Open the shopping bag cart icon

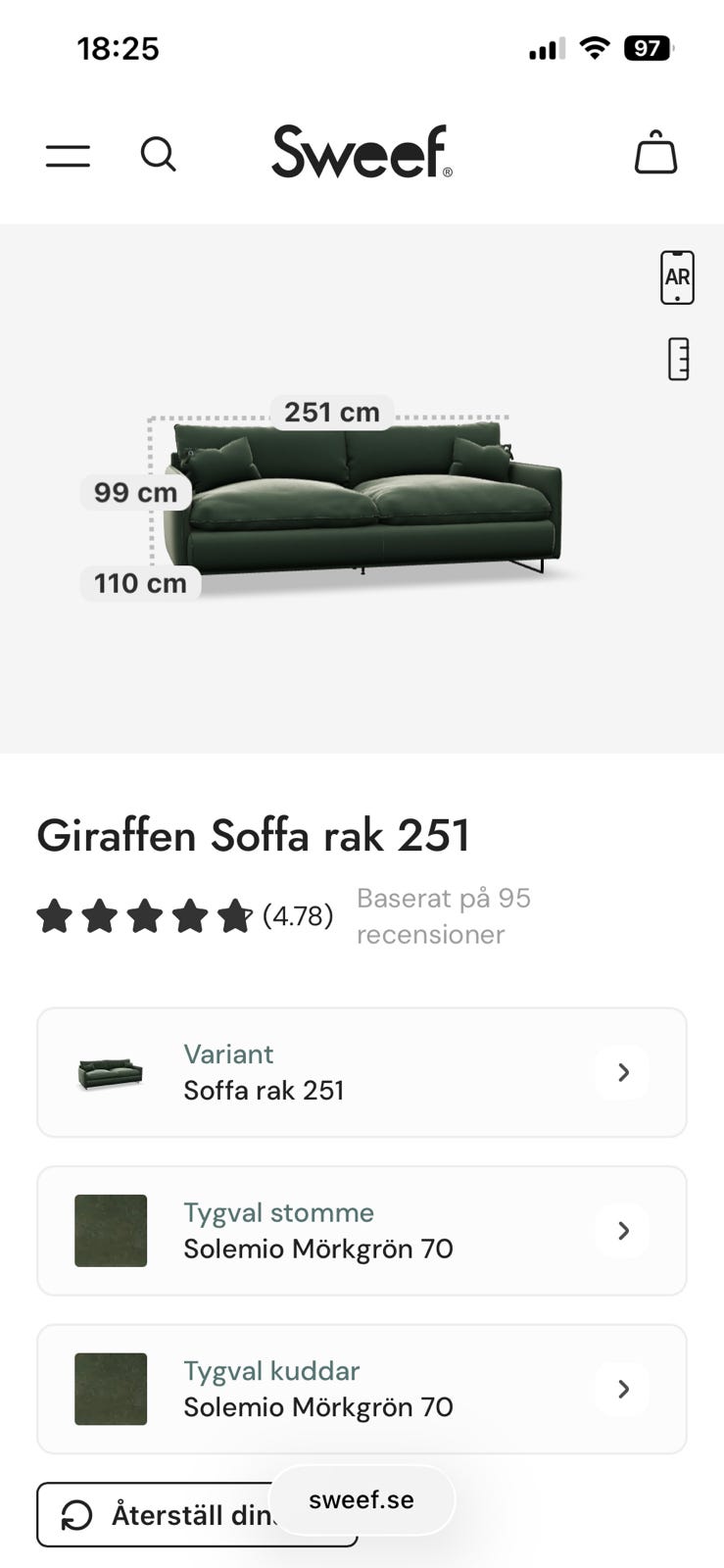pyautogui.click(x=655, y=153)
